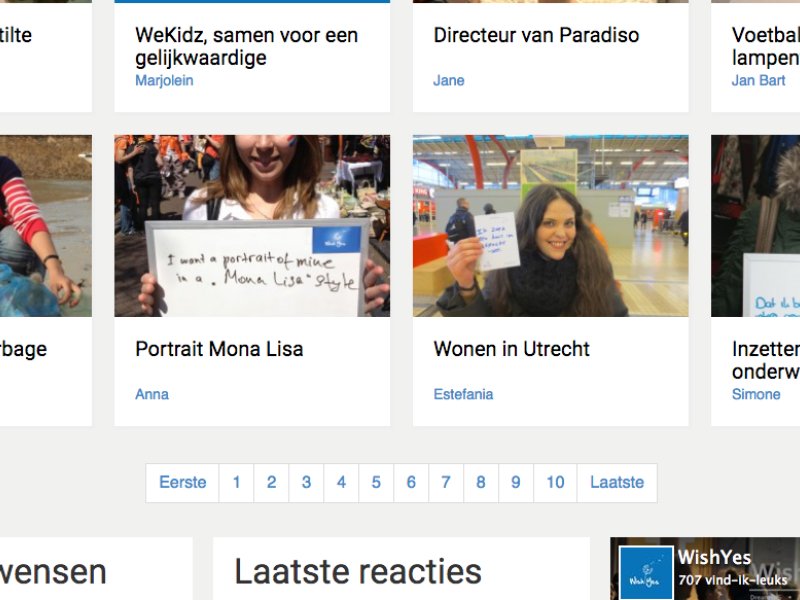Open Jane's profile link
Viewport: 800px width, 600px height.
click(449, 80)
